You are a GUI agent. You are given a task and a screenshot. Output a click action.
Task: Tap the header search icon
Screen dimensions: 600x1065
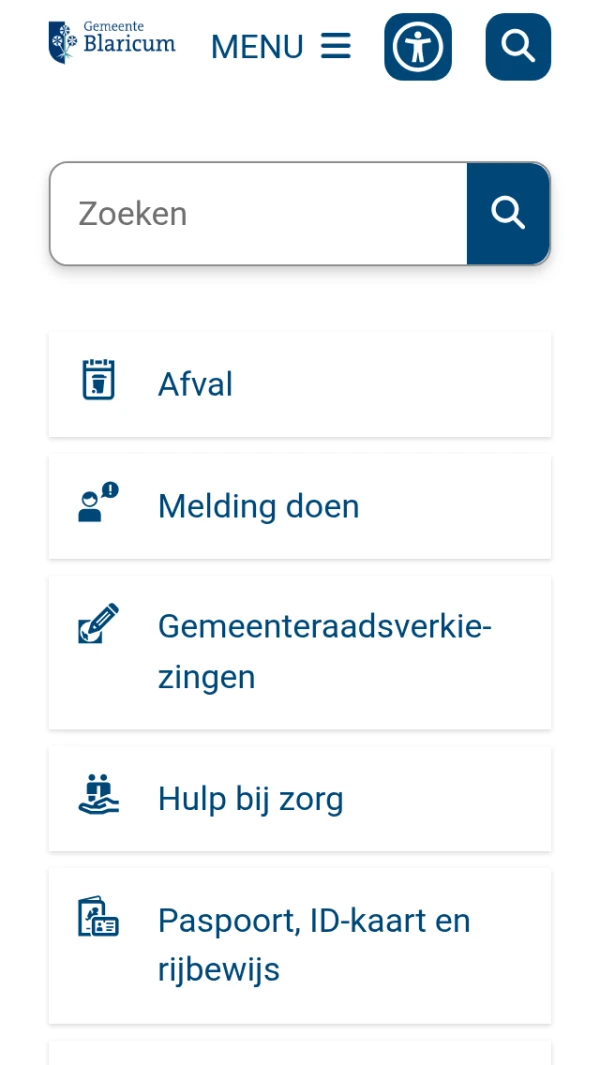tap(518, 46)
